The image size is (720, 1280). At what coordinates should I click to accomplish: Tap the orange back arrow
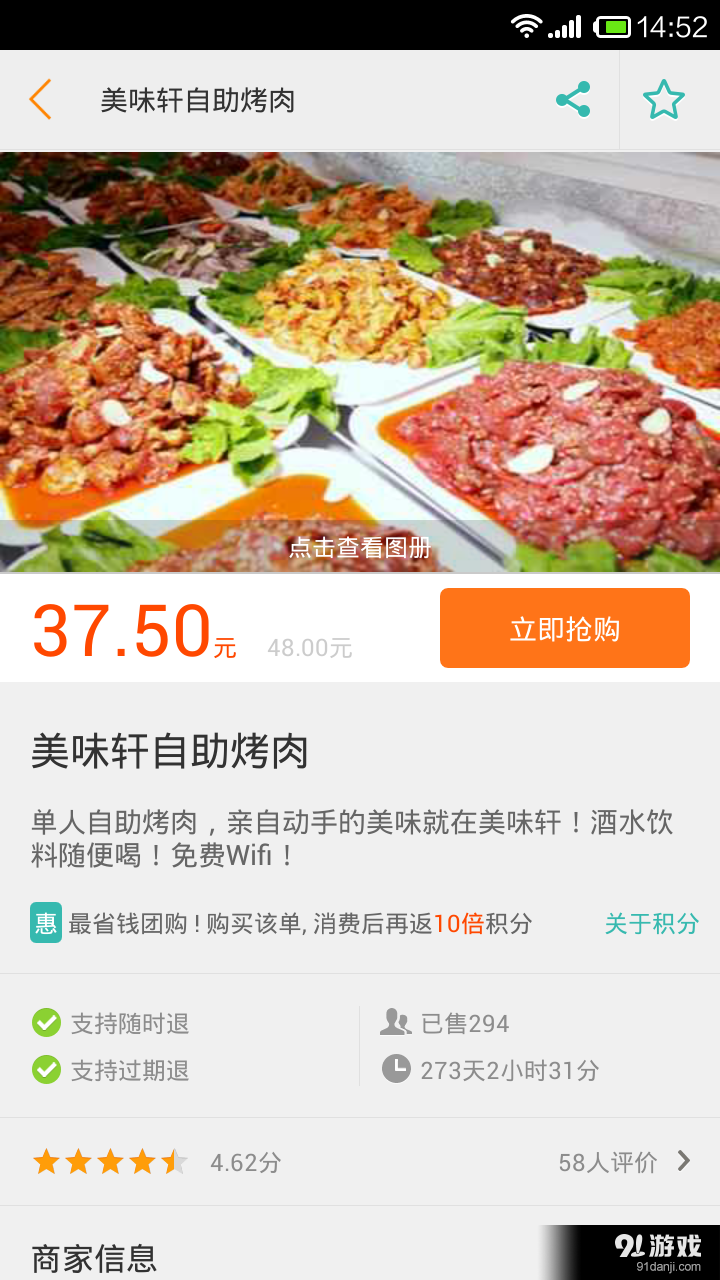click(40, 100)
